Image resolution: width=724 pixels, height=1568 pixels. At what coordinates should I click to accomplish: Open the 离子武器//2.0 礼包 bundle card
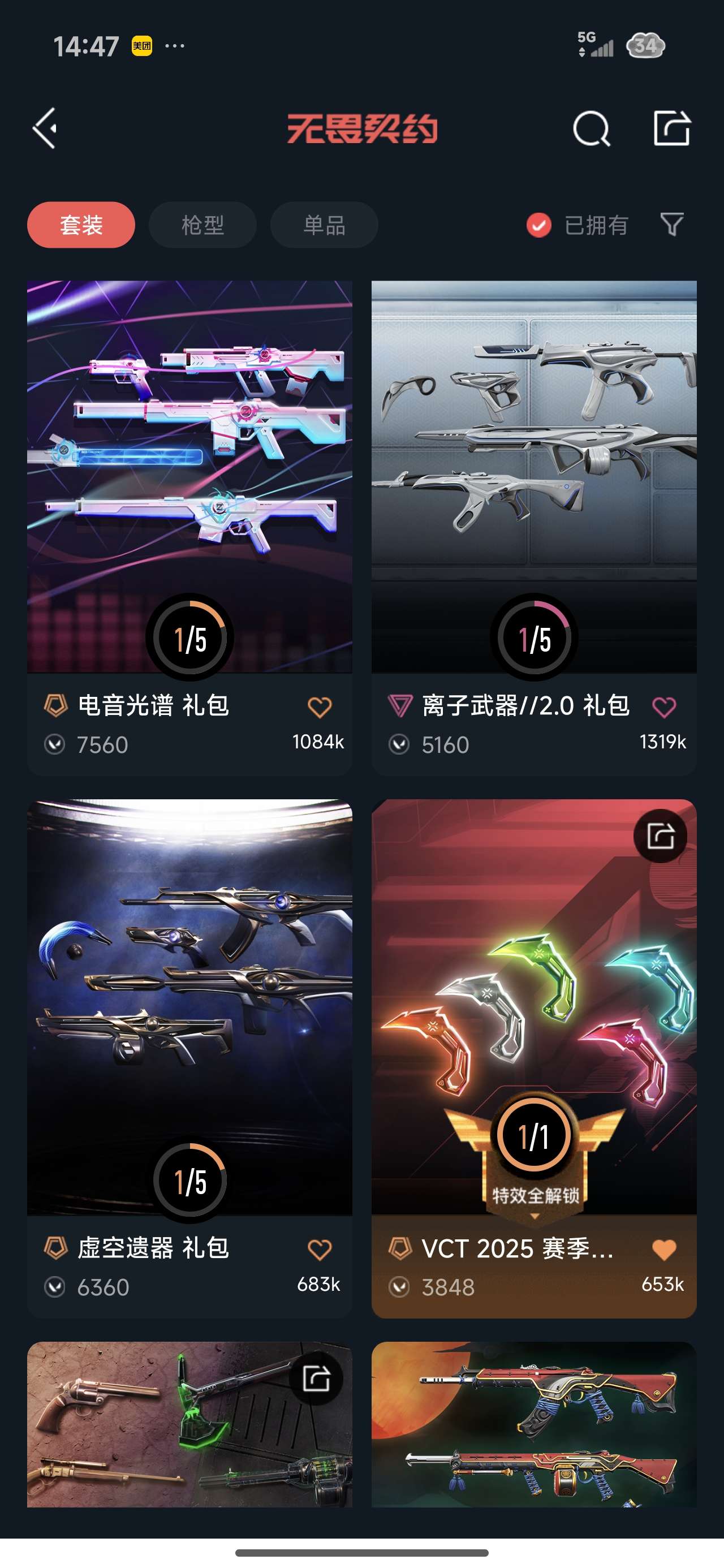[534, 528]
